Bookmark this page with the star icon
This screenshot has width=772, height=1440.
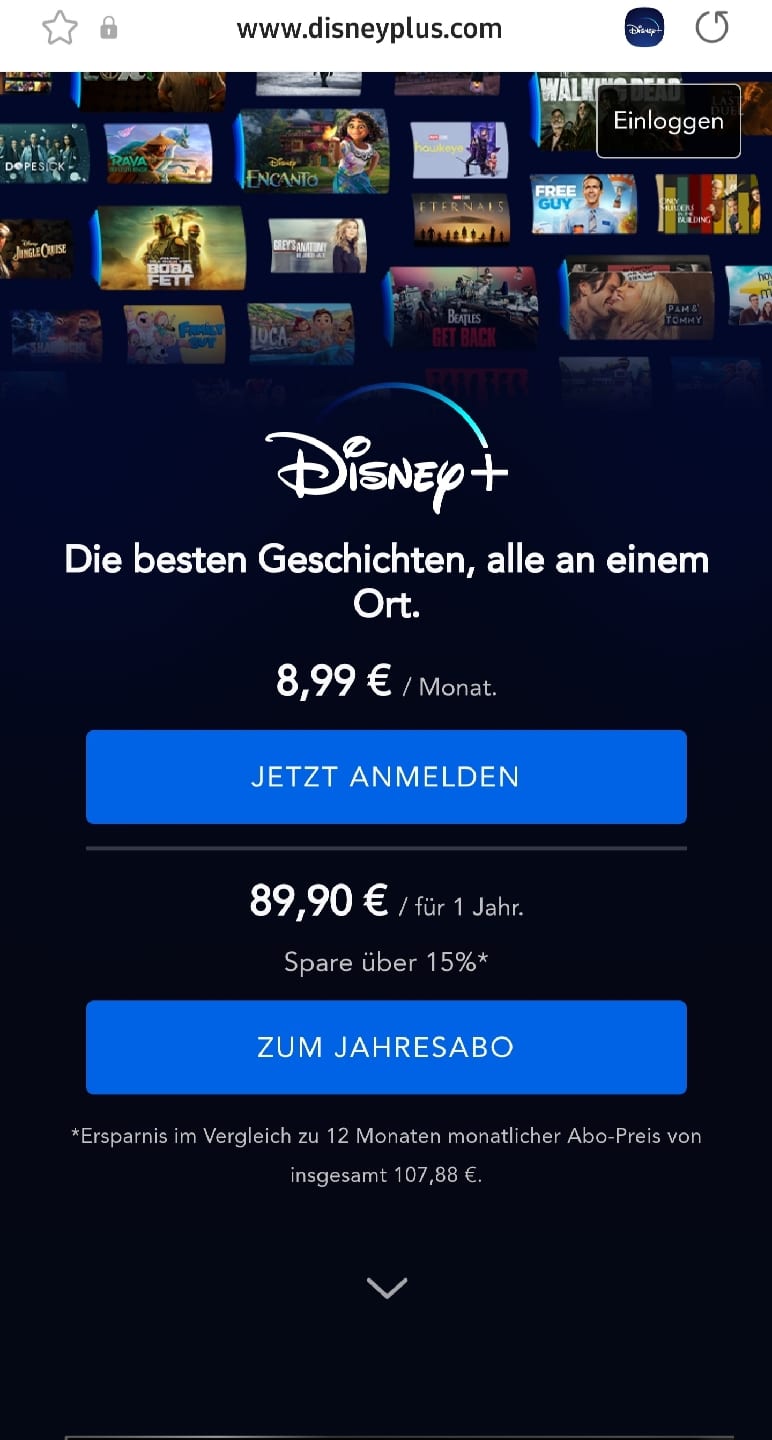coord(59,28)
